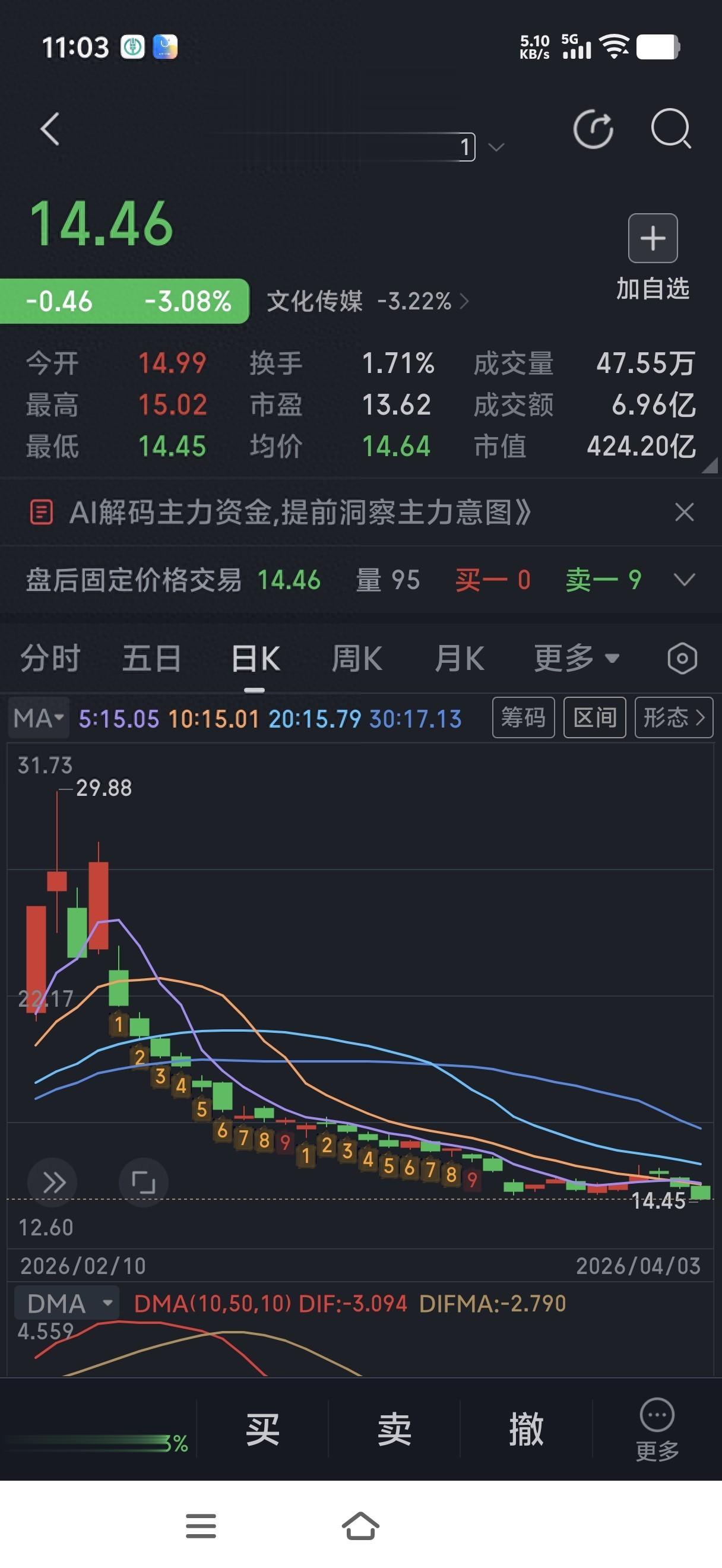Tap the 买 buy button
Screen dimensions: 722x1568
[262, 1428]
